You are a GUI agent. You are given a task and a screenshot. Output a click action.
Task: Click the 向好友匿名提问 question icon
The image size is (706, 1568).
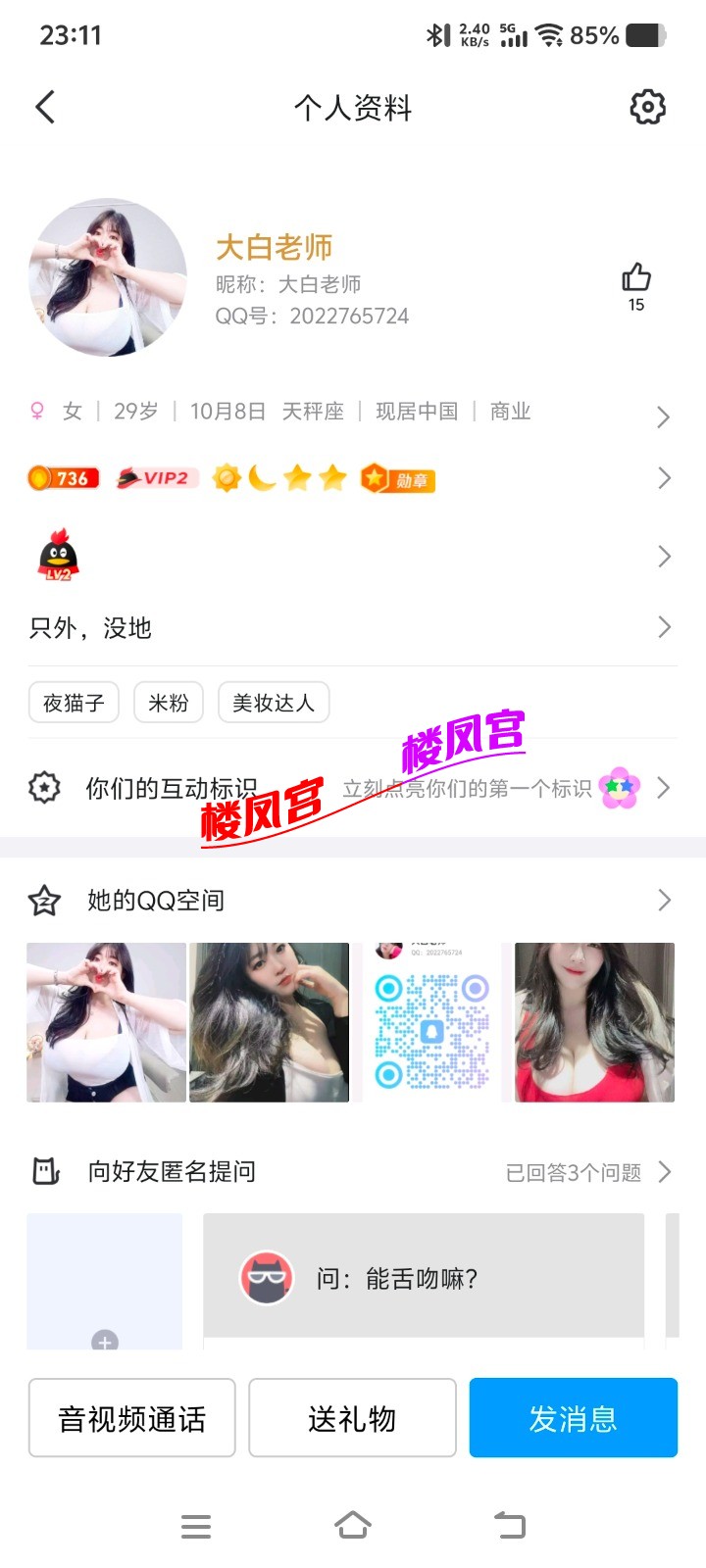click(x=45, y=1172)
